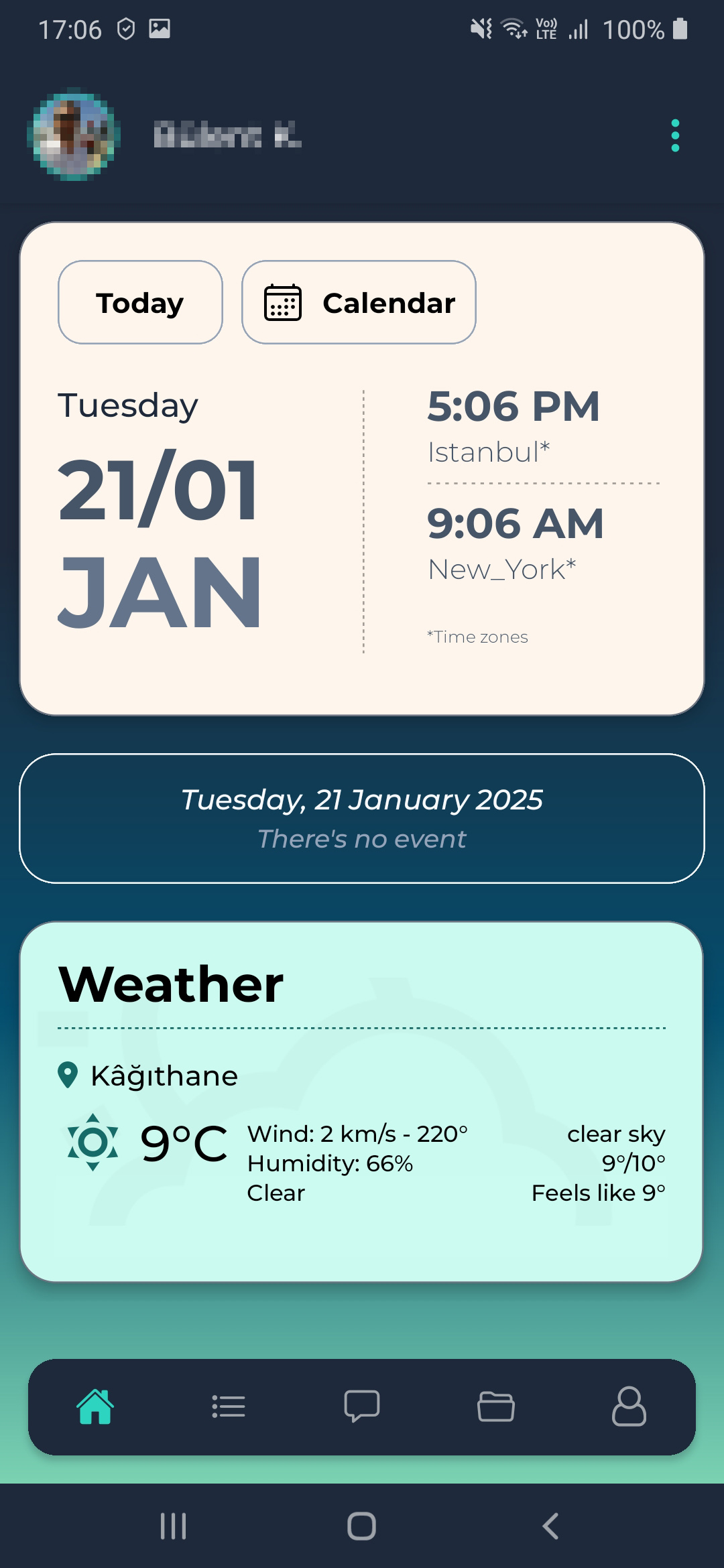The height and width of the screenshot is (1568, 724).
Task: Tap the profile avatar picture
Action: [74, 135]
